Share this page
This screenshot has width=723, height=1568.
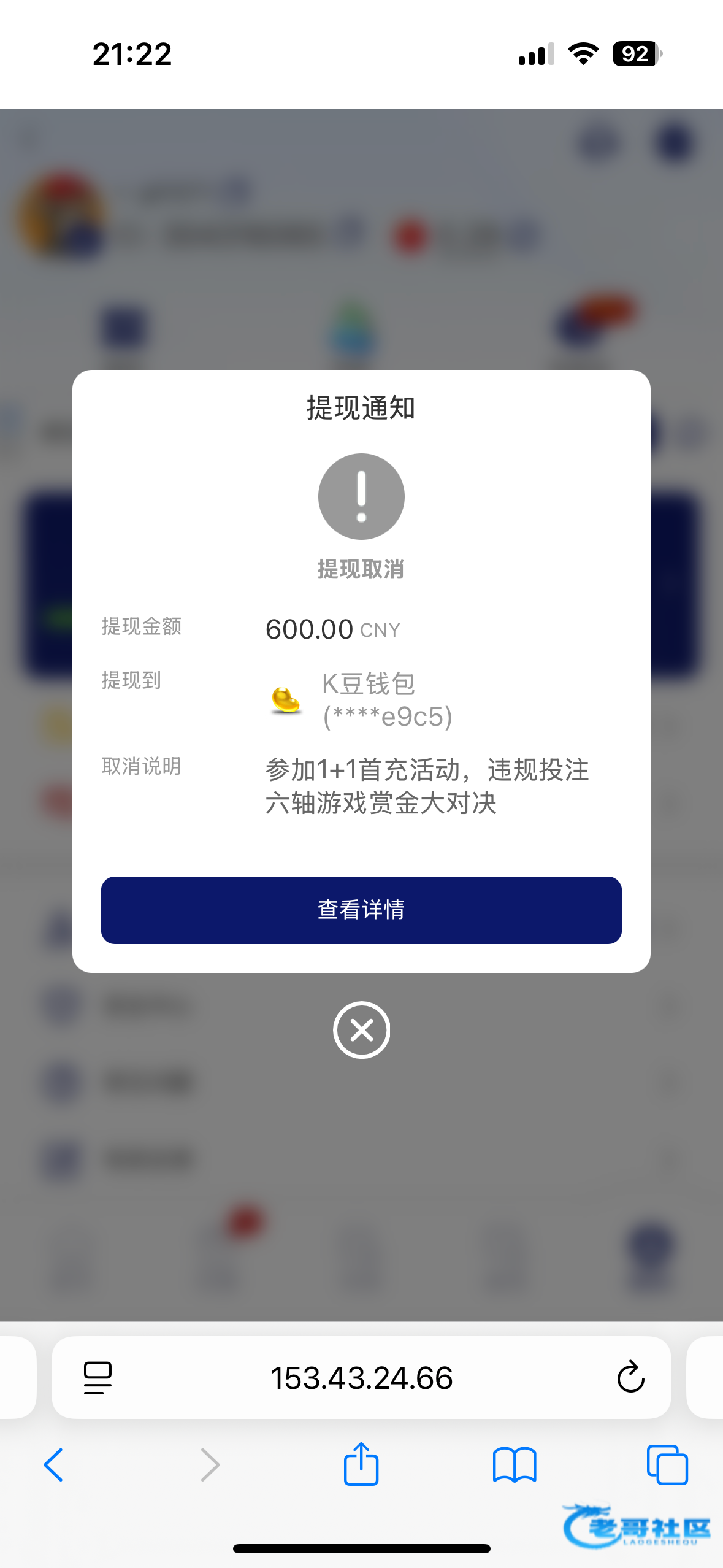(361, 1465)
